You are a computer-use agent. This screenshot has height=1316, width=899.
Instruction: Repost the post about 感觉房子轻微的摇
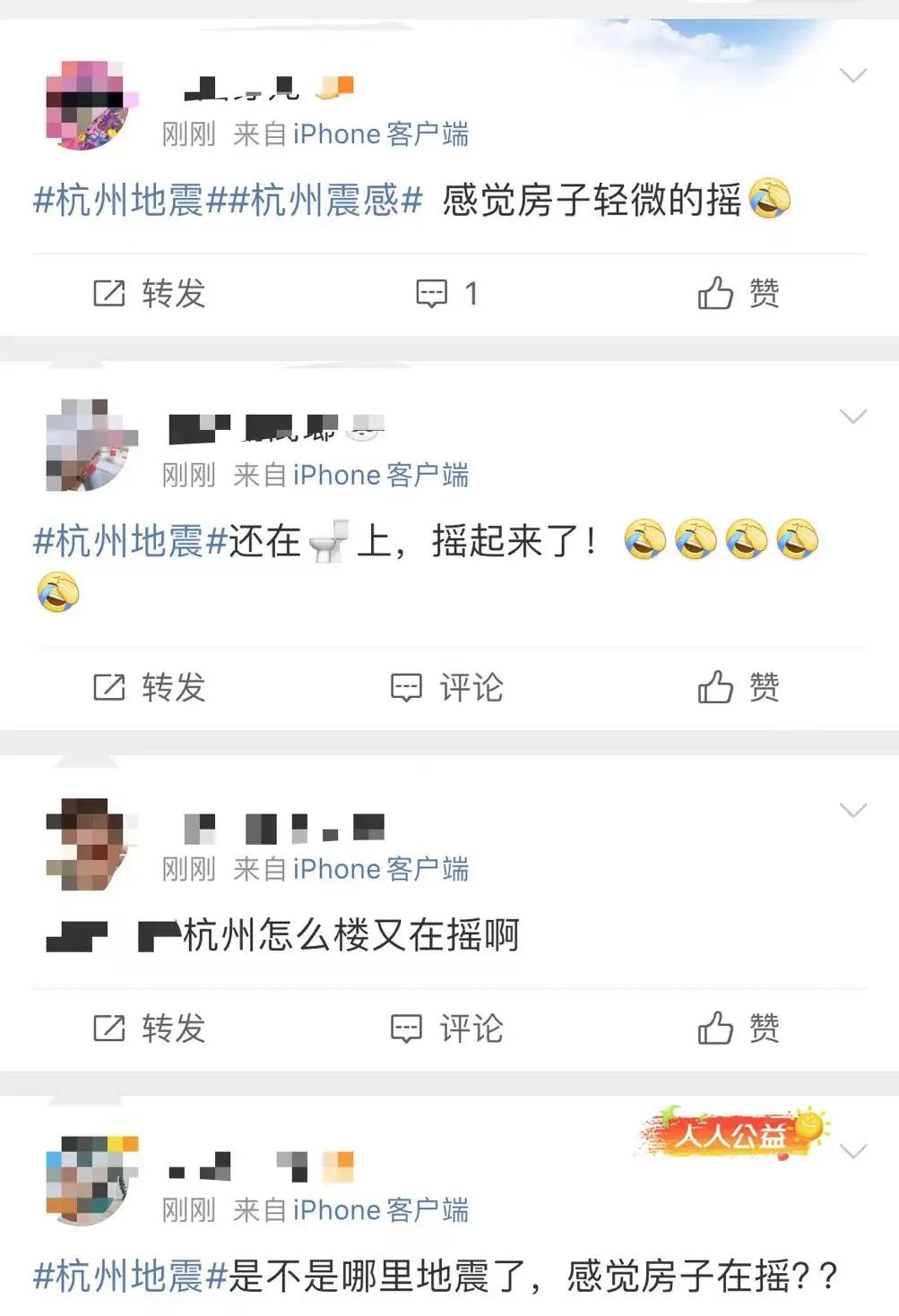[150, 294]
